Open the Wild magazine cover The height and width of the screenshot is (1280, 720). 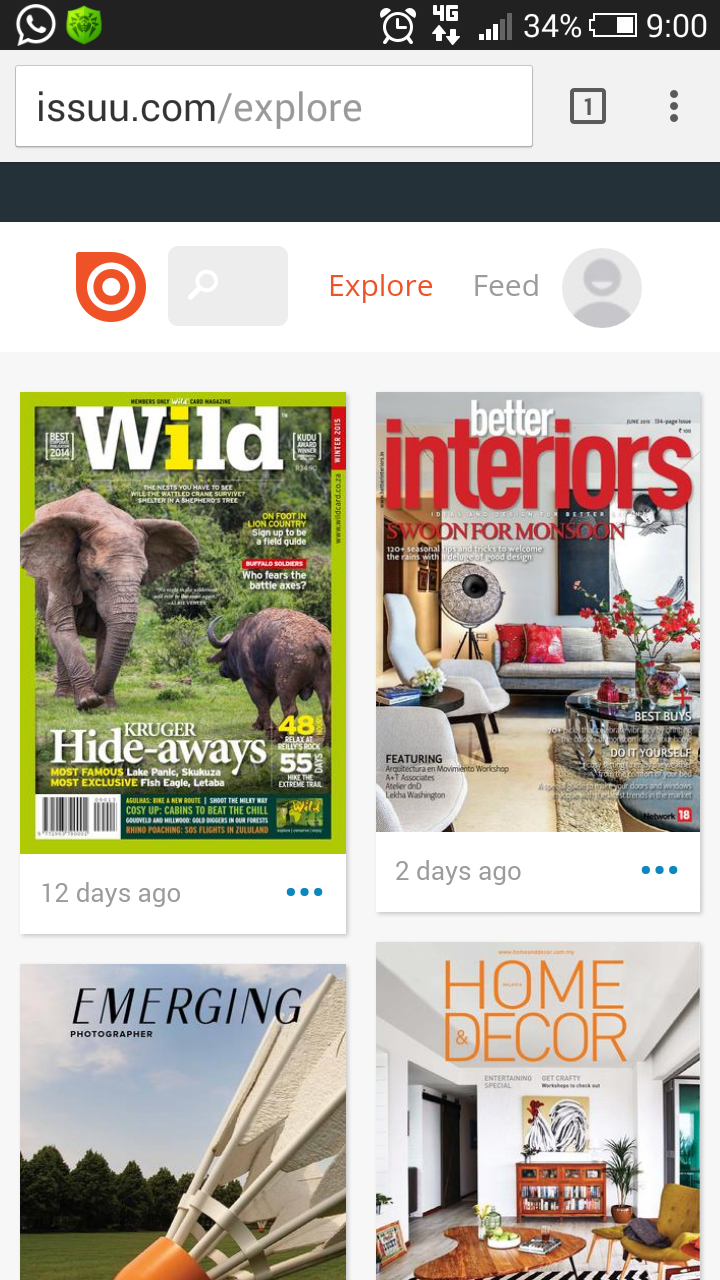click(x=183, y=622)
